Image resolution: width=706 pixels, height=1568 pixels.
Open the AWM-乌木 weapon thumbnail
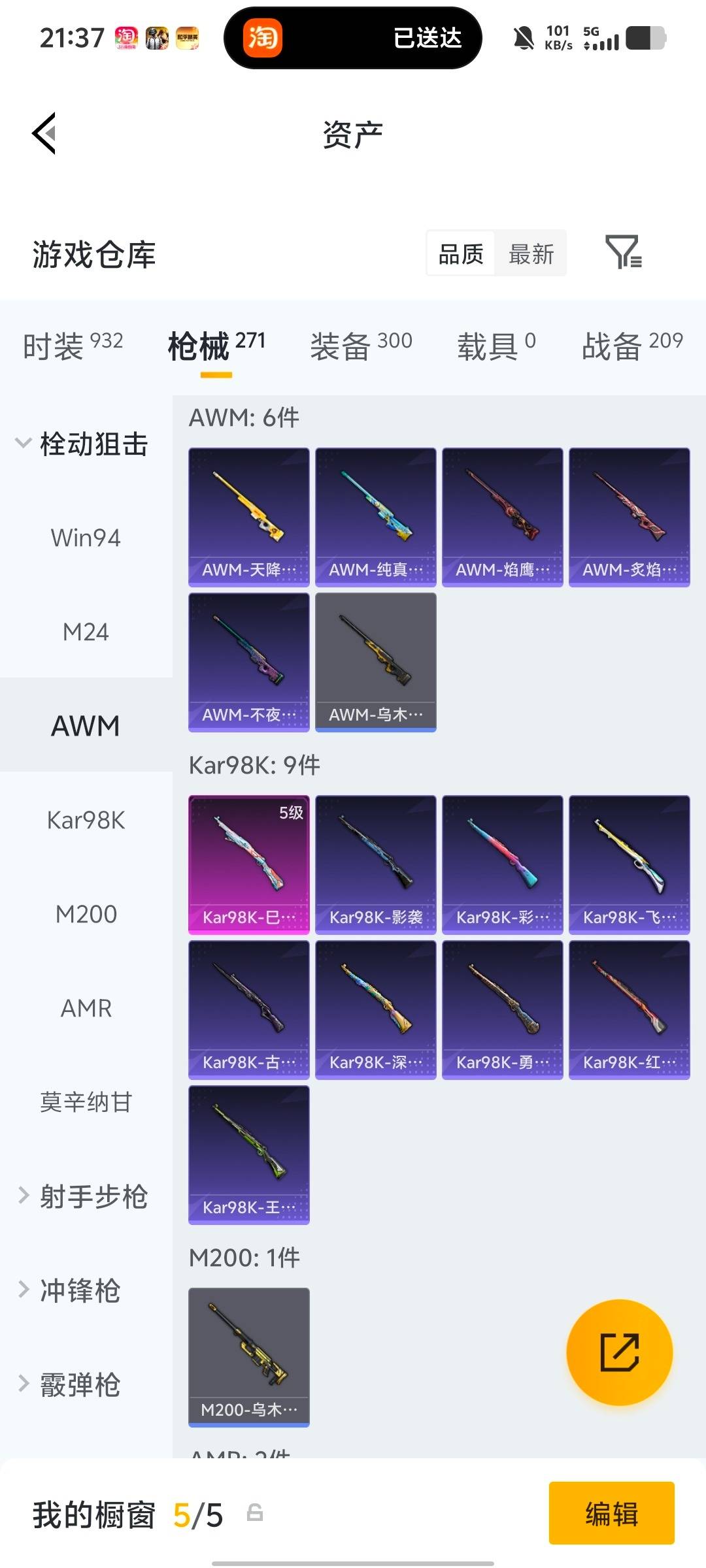coord(376,660)
